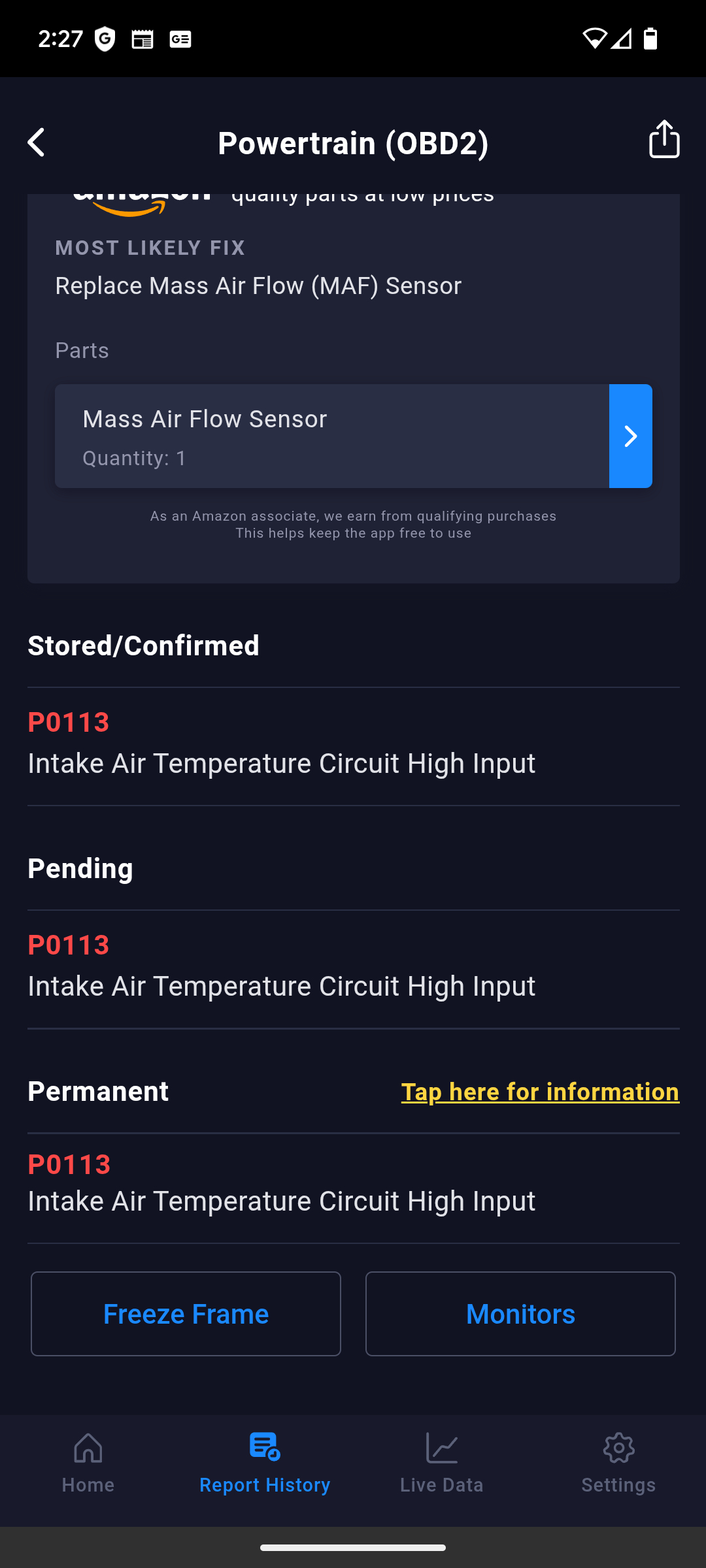Screen dimensions: 706x1568
Task: Open stored P0113 code details
Action: 353,745
